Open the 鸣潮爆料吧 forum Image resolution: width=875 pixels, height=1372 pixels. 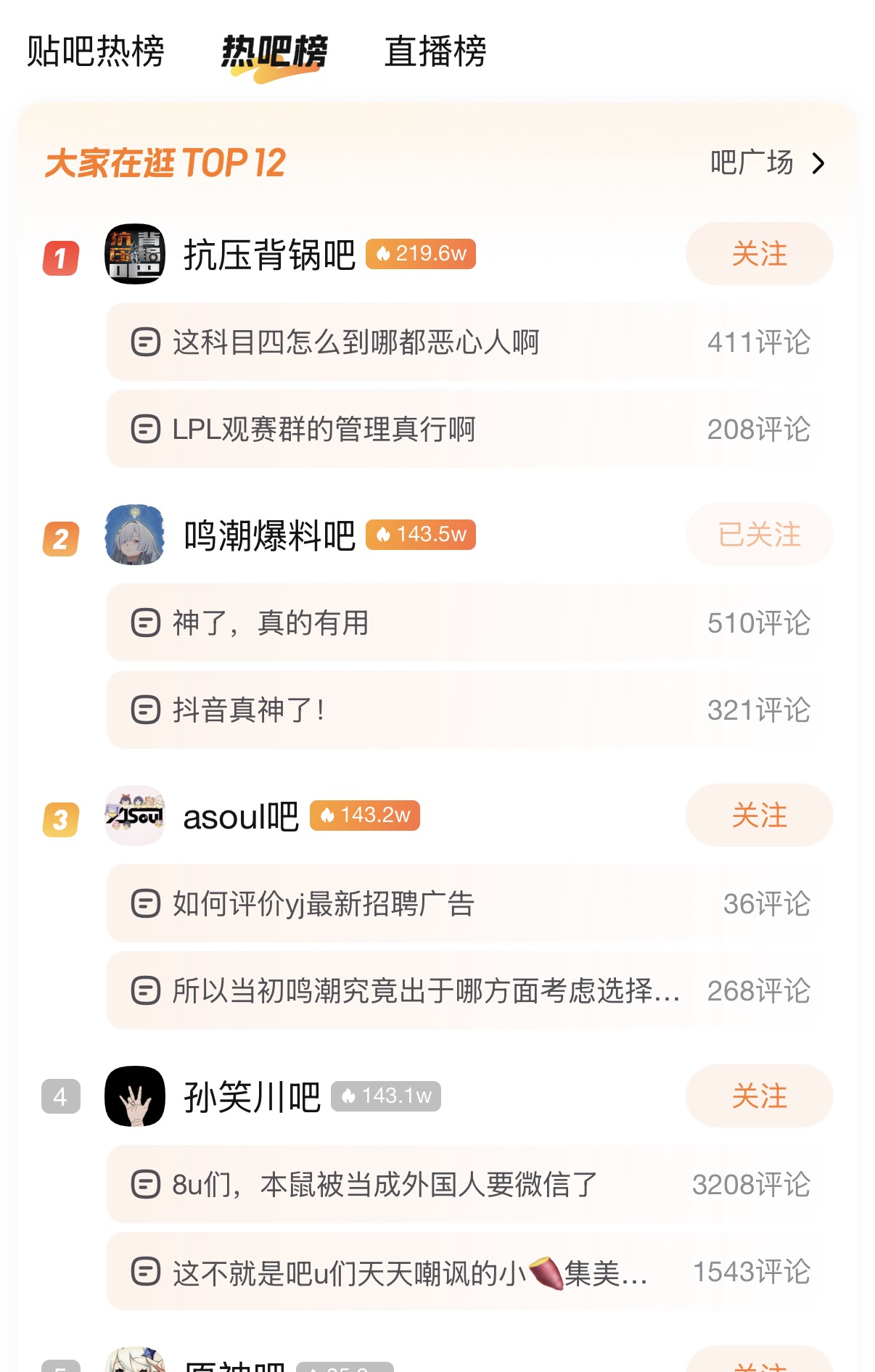click(268, 535)
